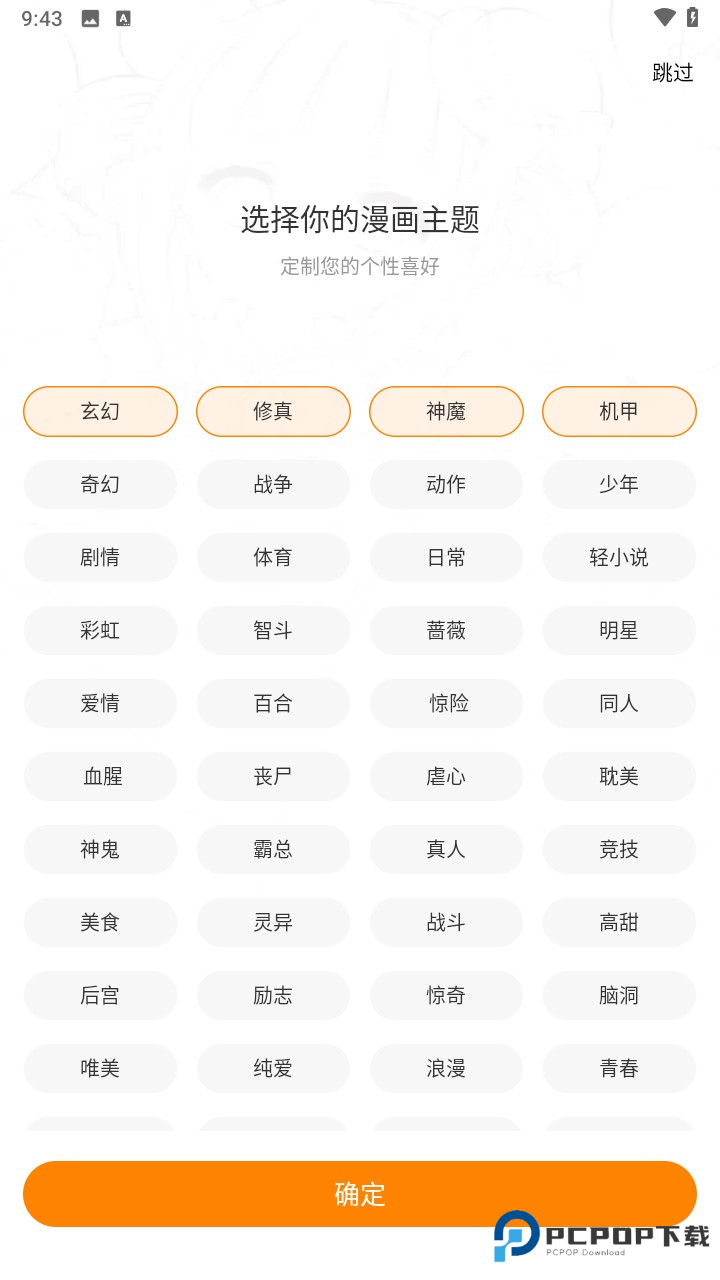This screenshot has height=1280, width=720.
Task: Select the 耽美 theme tag
Action: pos(619,776)
